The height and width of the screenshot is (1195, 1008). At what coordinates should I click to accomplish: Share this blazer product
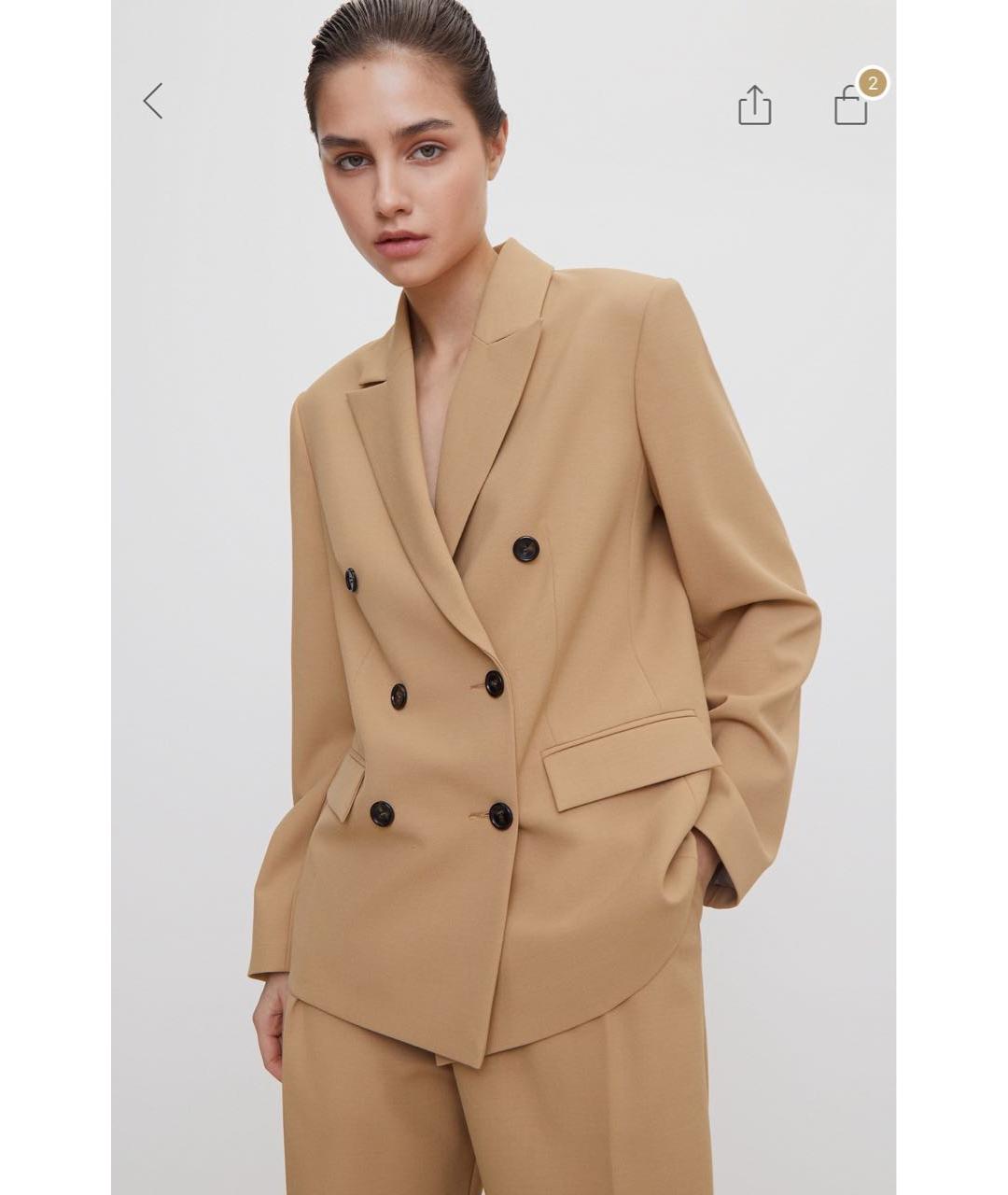point(754,105)
